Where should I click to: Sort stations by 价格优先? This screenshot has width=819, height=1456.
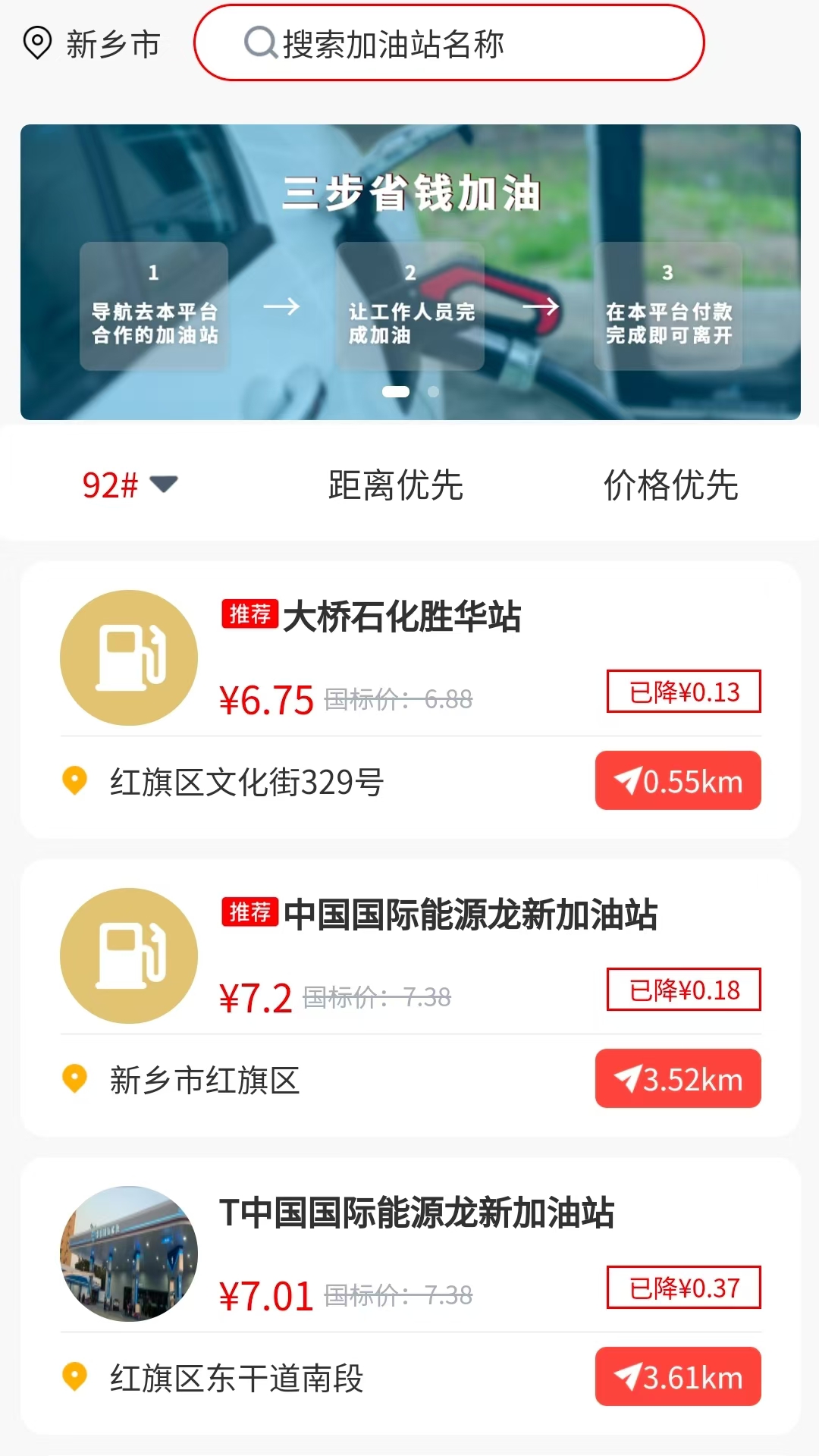pos(670,485)
